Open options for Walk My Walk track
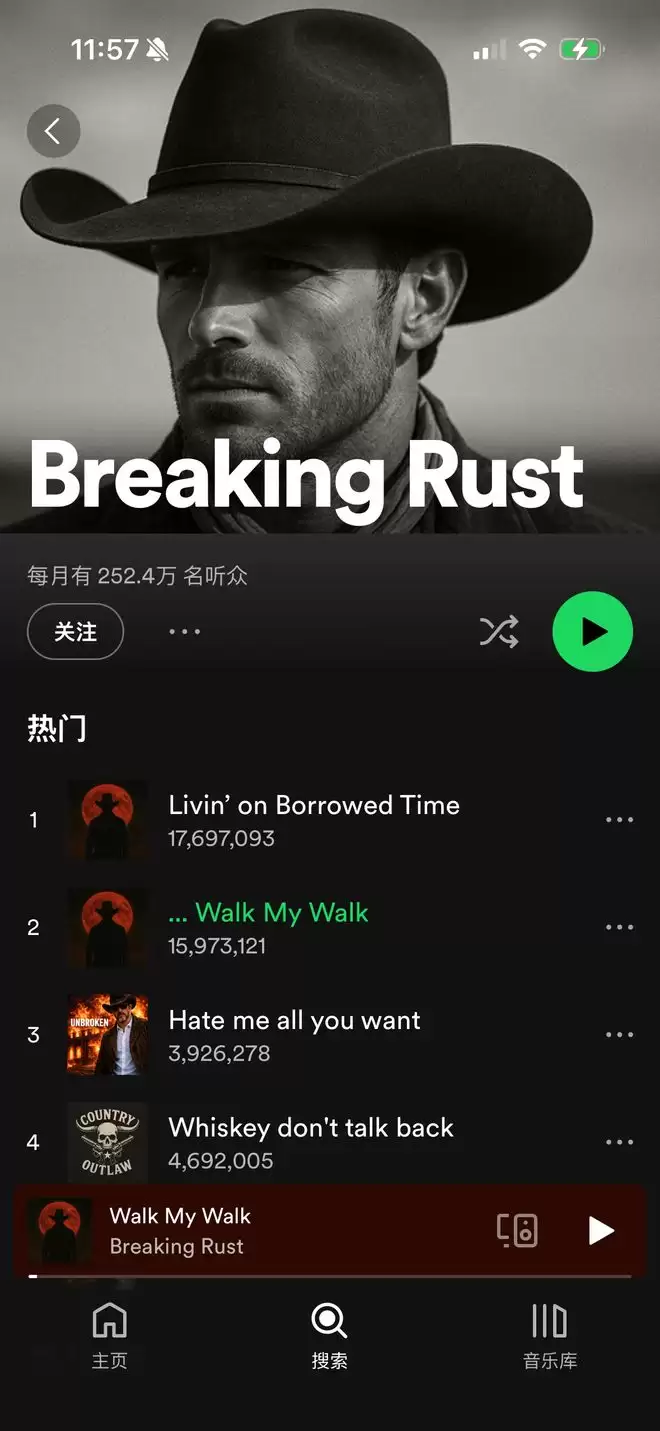 (x=619, y=927)
